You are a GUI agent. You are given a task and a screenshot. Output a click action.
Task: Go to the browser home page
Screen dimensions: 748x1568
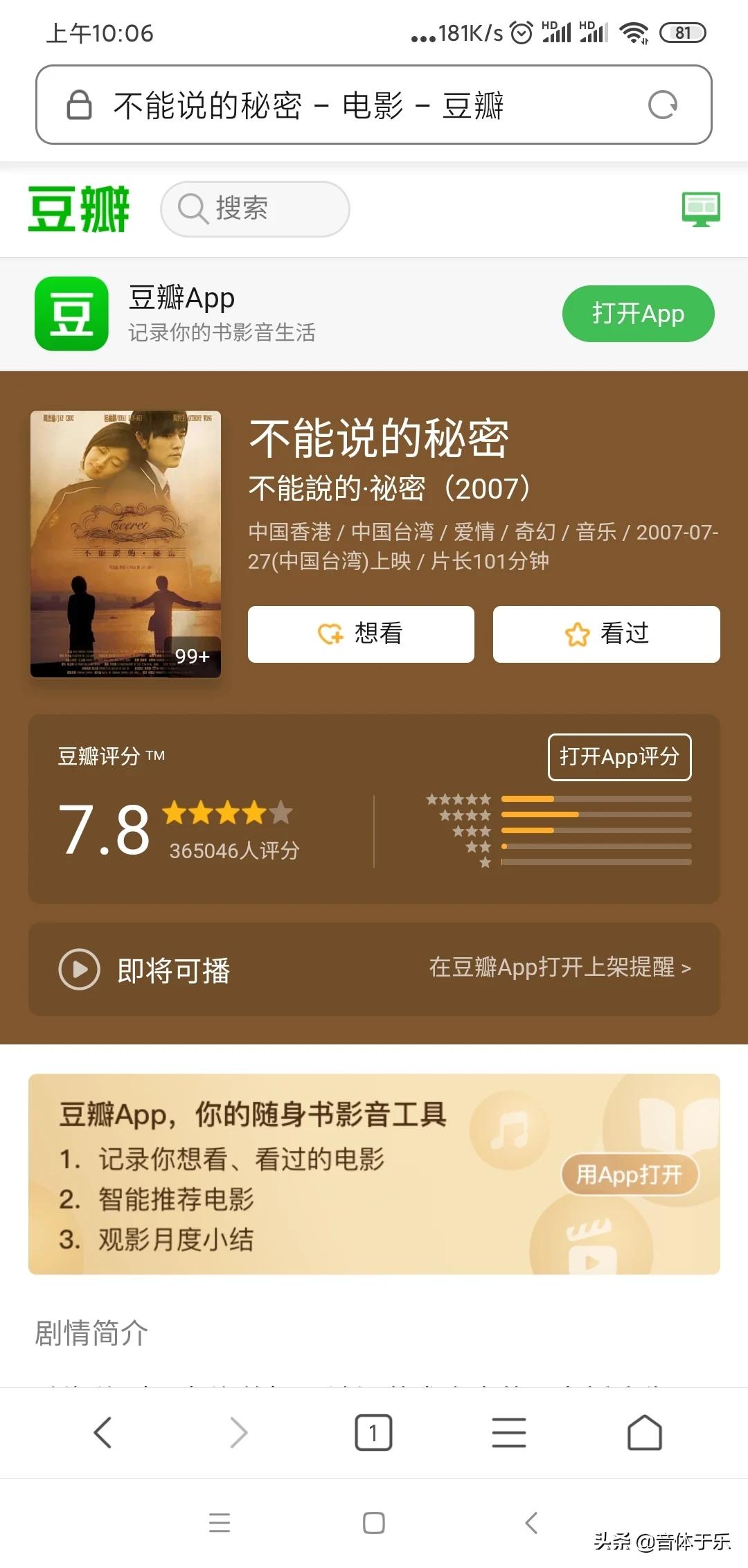[x=645, y=1432]
